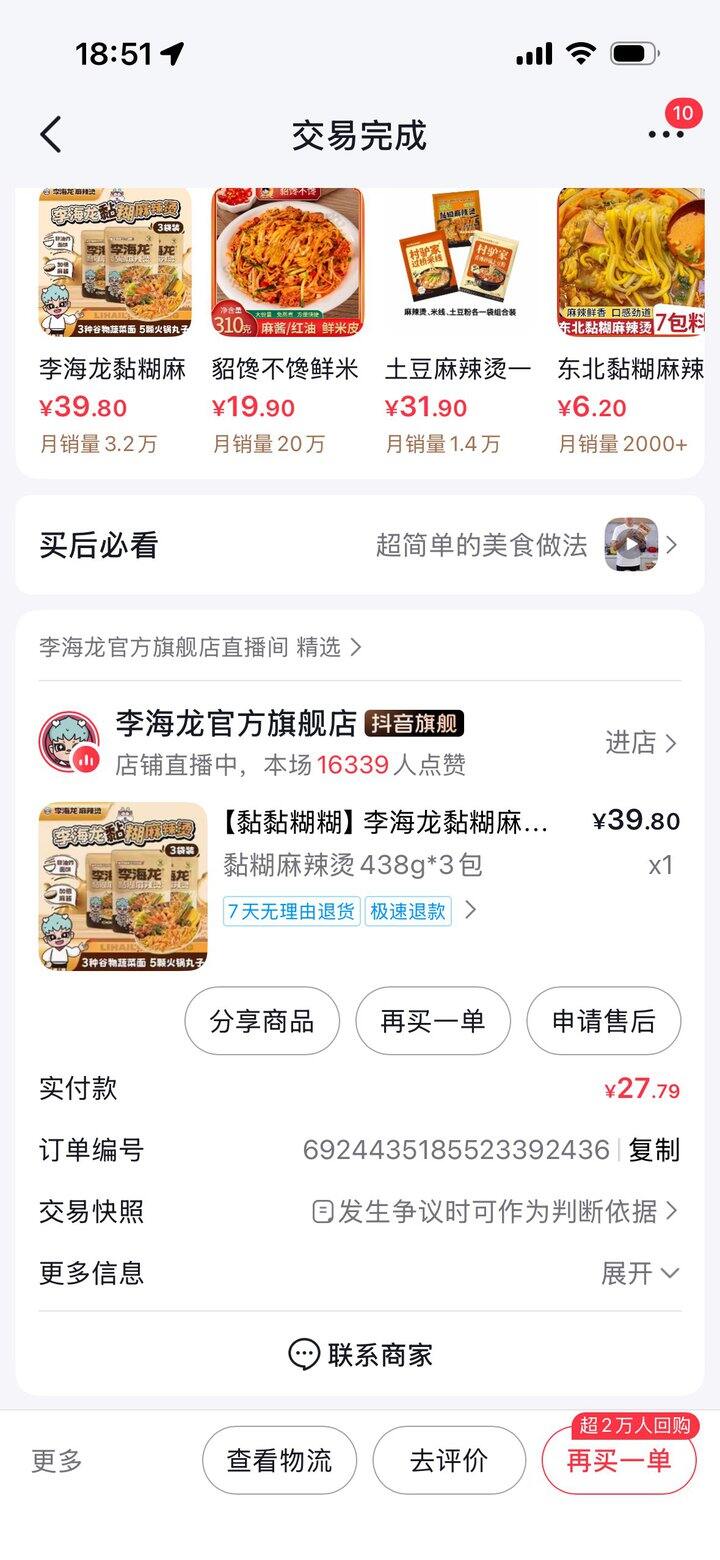Expand 更多信息 with 展开
Image resolution: width=720 pixels, height=1560 pixels.
click(640, 1273)
